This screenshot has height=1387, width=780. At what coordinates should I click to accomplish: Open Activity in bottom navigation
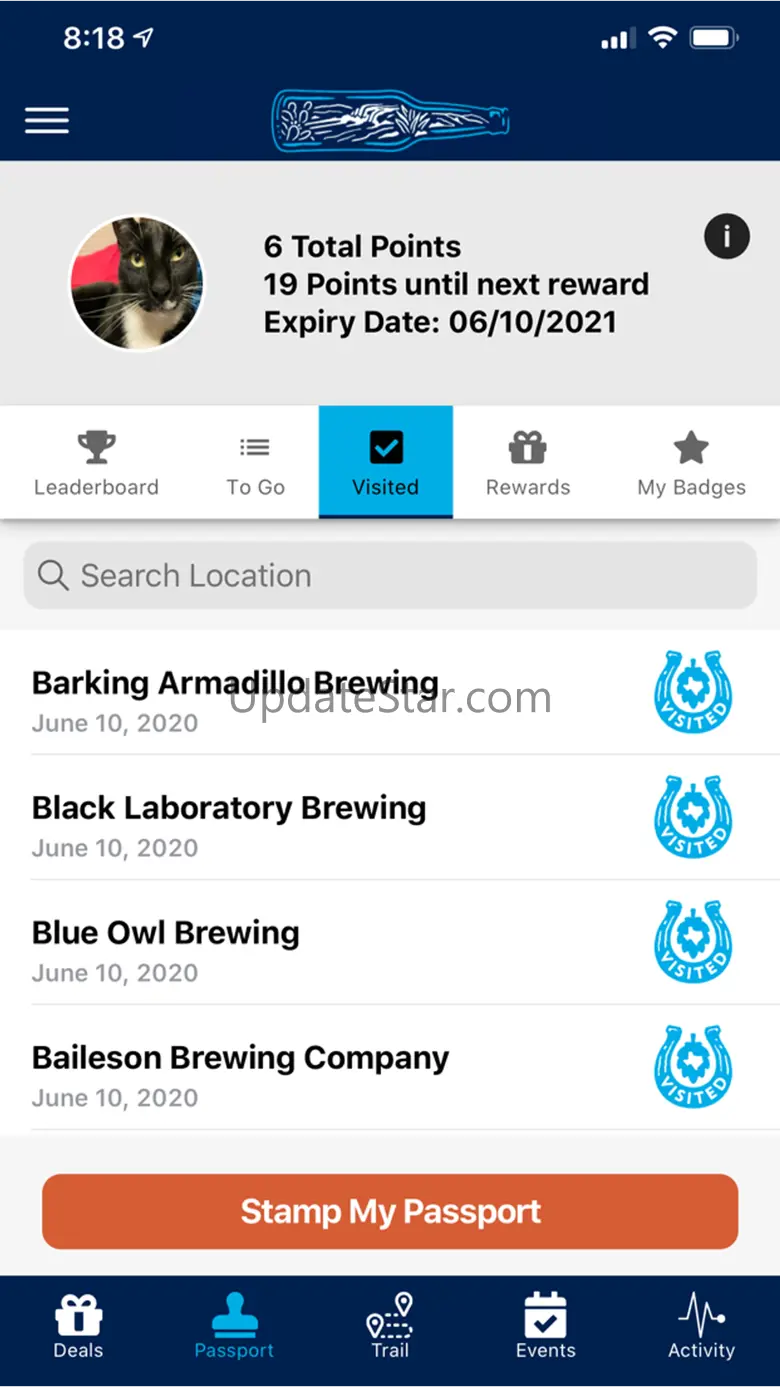click(701, 1326)
